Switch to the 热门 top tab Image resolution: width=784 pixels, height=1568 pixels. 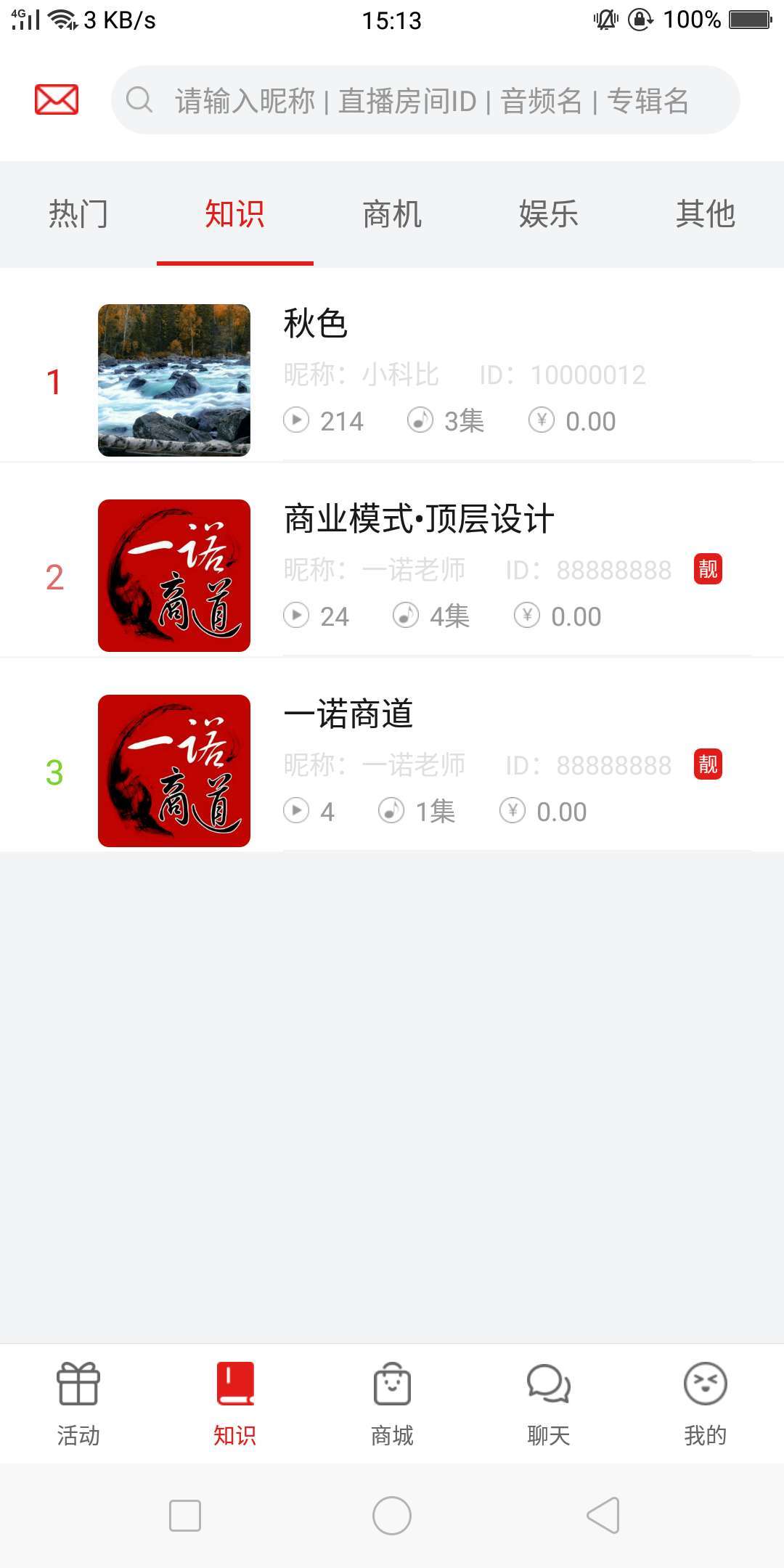(78, 214)
